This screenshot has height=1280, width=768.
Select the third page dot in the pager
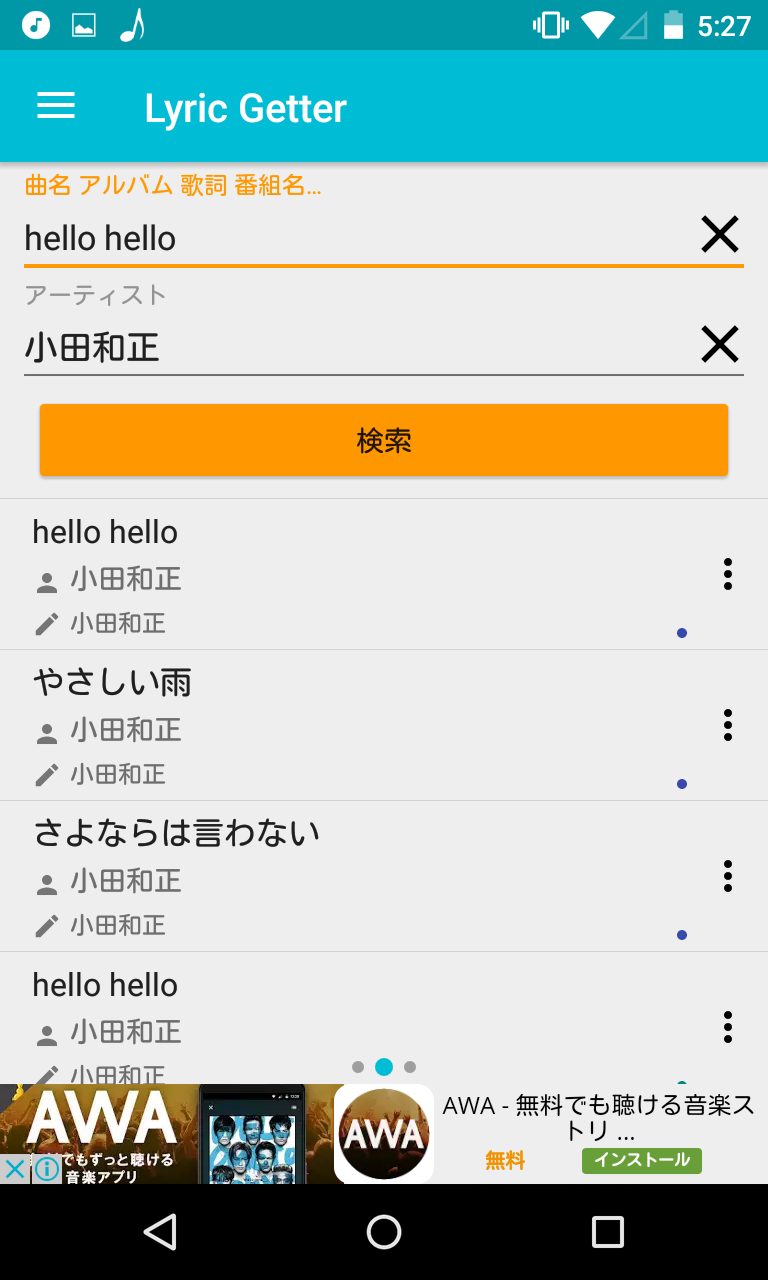coord(411,1067)
